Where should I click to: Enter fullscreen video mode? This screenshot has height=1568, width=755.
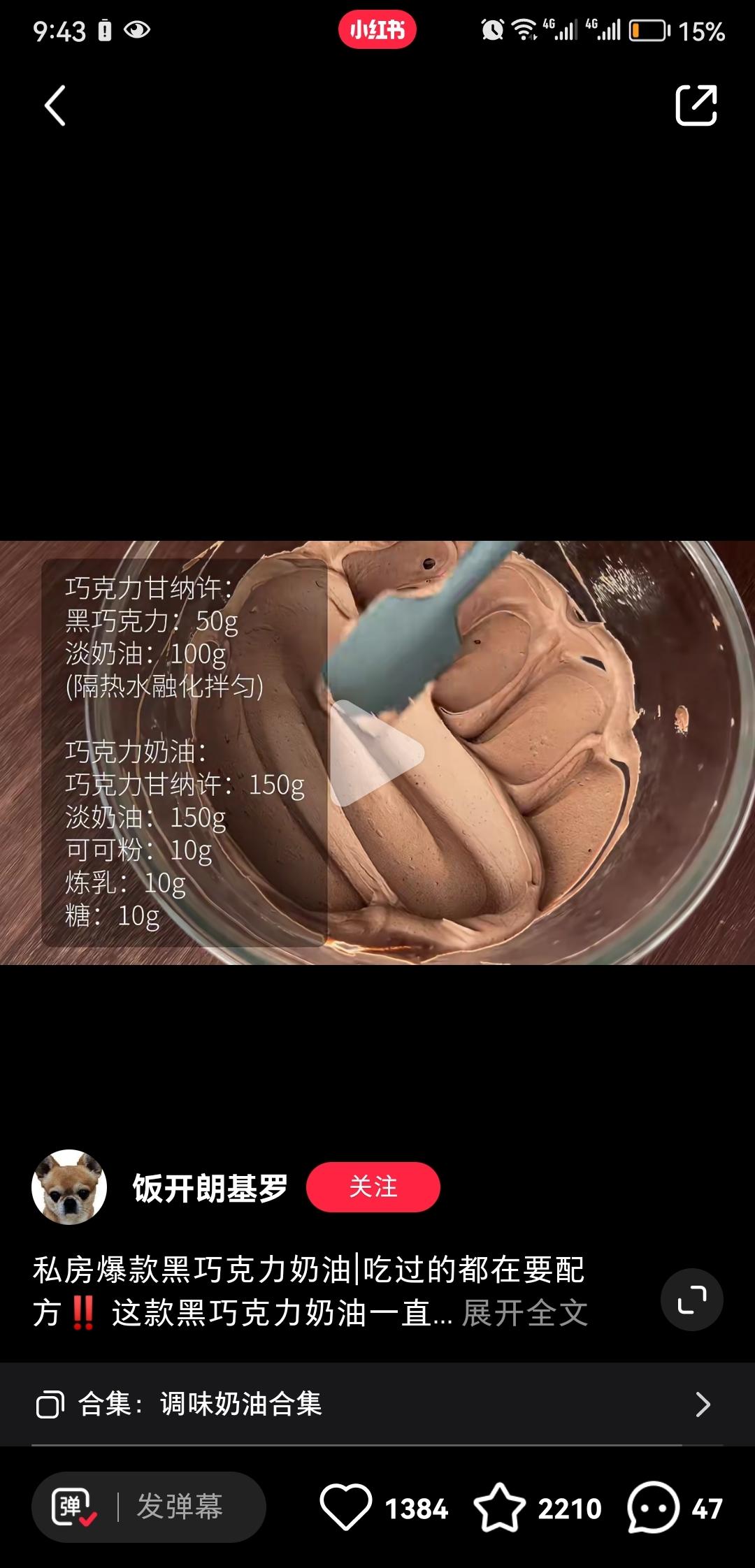[691, 1300]
